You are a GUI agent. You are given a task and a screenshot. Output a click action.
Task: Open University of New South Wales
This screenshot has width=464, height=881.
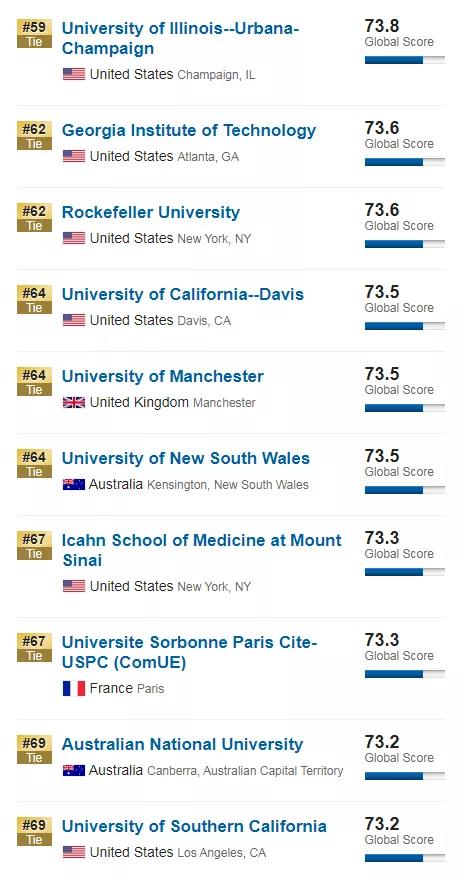pos(185,458)
